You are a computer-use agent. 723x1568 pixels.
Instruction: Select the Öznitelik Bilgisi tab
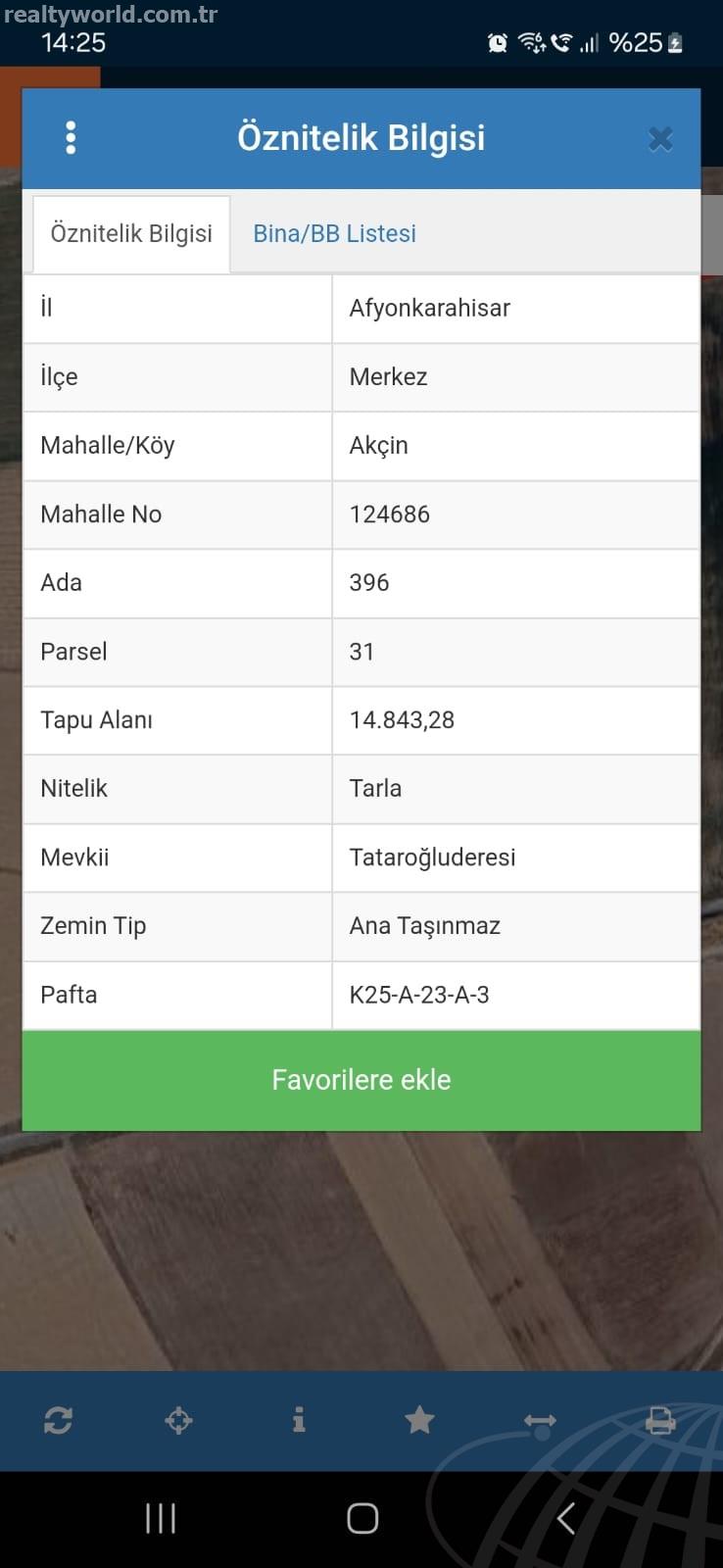pyautogui.click(x=131, y=233)
